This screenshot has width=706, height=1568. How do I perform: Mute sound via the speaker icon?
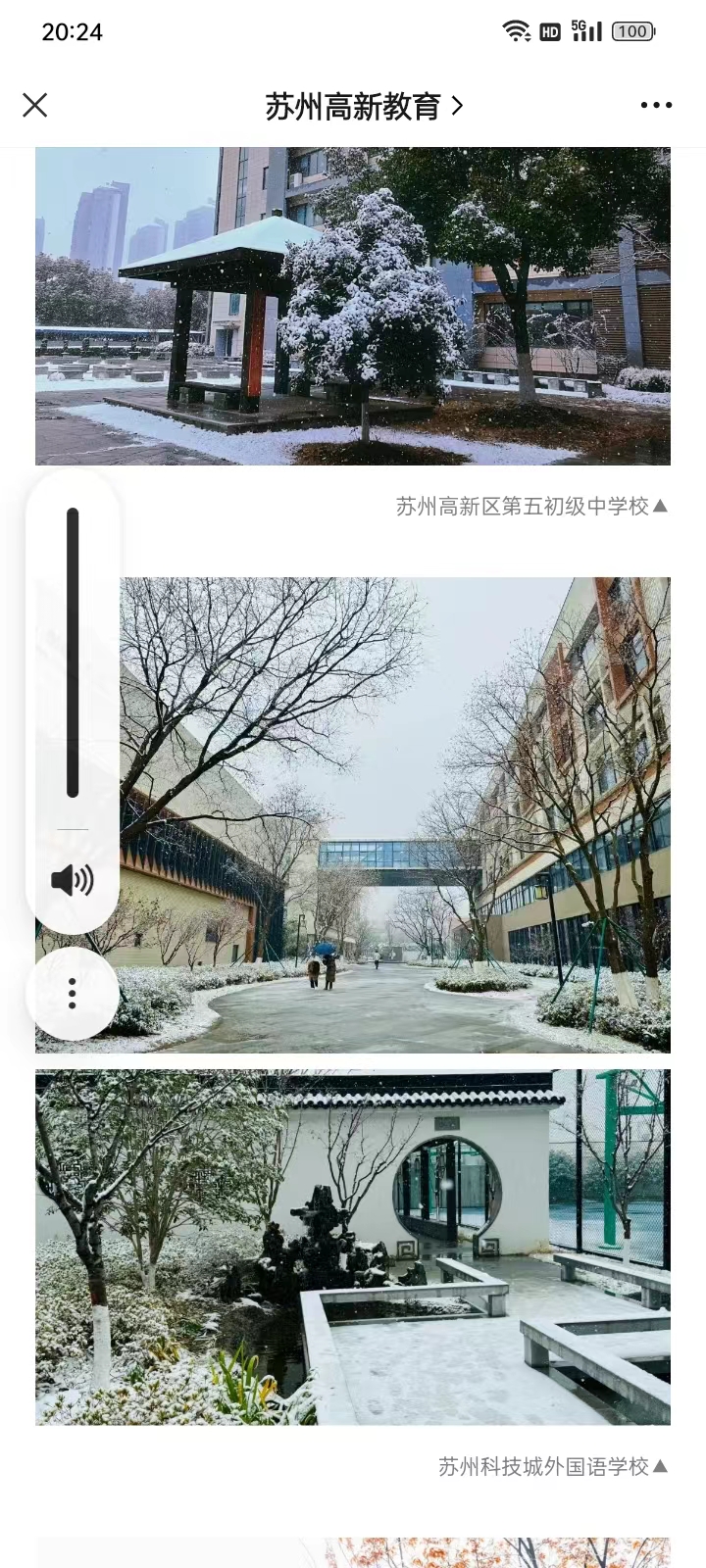[x=73, y=880]
